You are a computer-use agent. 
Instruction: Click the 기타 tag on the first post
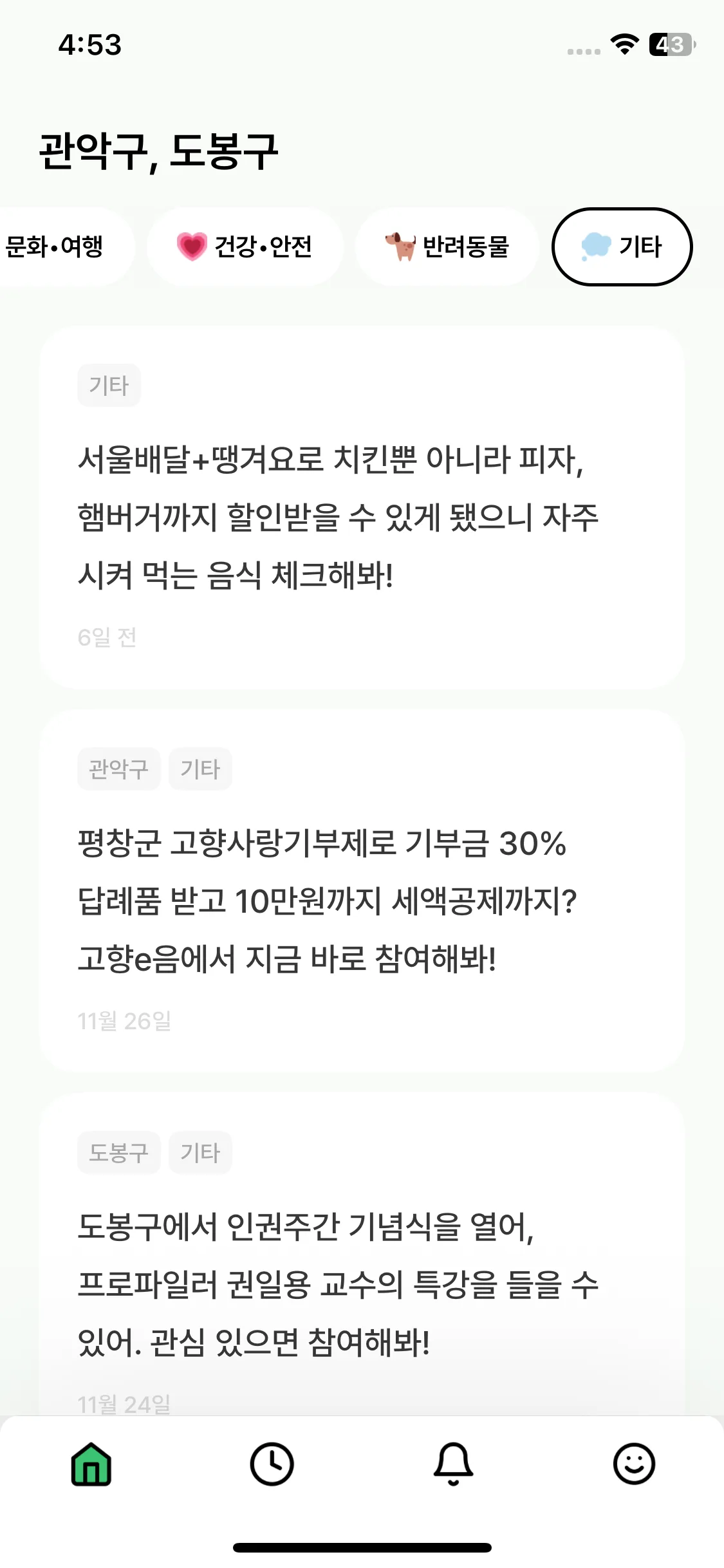pos(108,384)
